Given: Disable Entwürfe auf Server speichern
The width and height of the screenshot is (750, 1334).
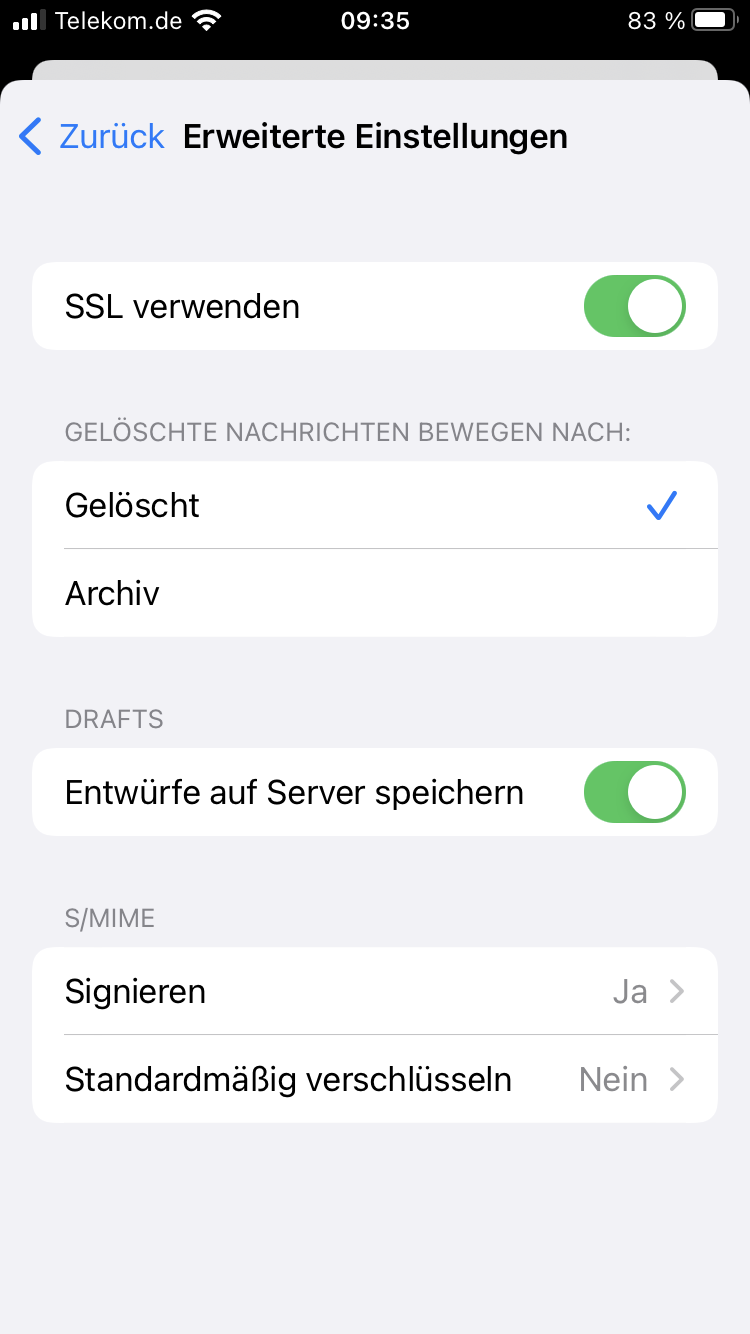Looking at the screenshot, I should [x=634, y=792].
